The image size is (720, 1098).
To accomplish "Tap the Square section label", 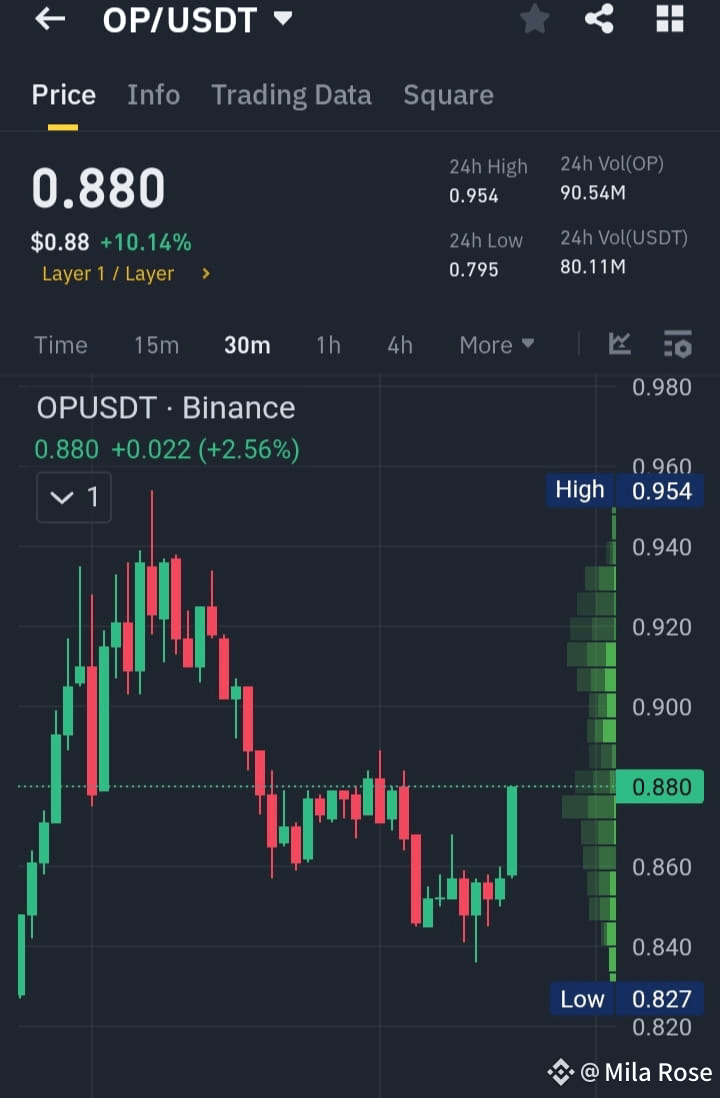I will click(448, 95).
